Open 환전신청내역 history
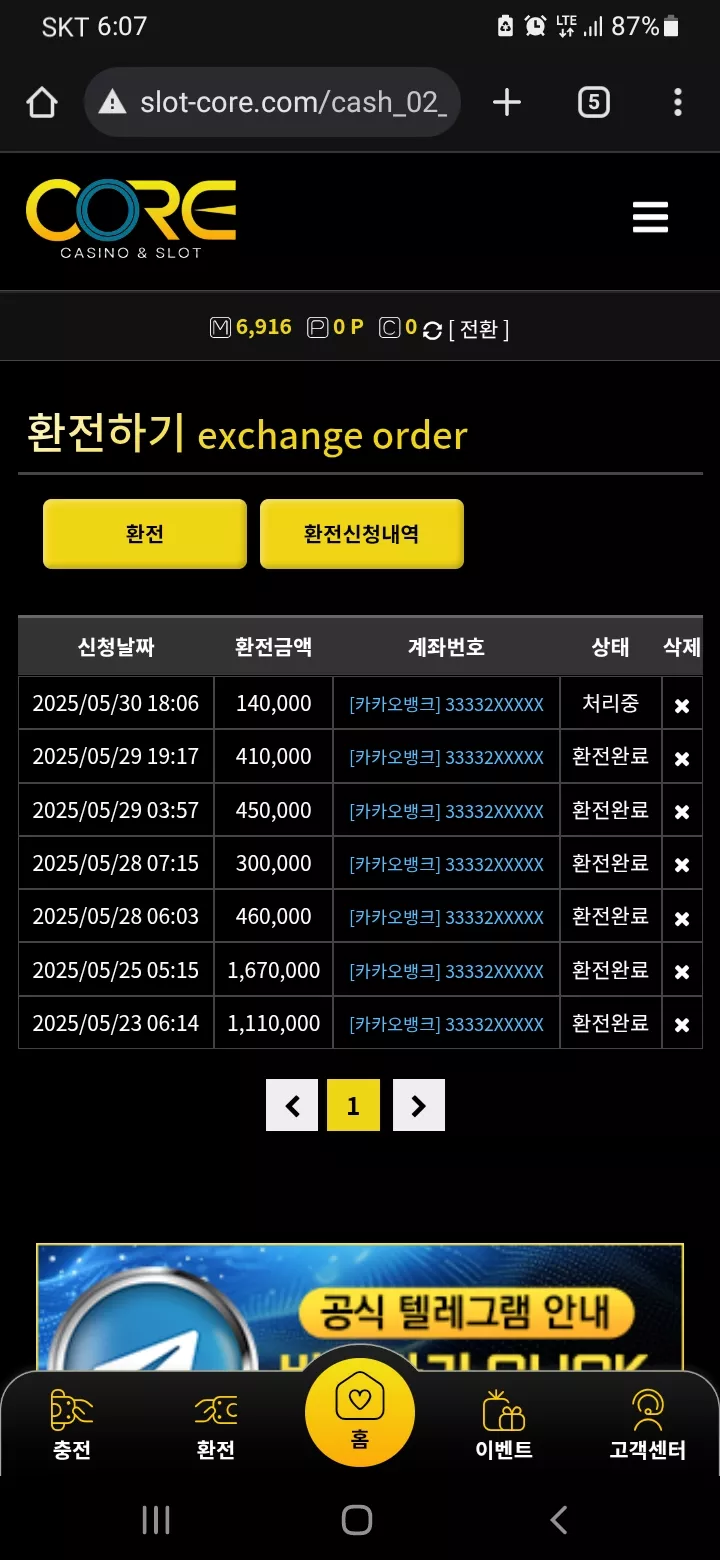Screen dimensions: 720x1560 point(362,534)
